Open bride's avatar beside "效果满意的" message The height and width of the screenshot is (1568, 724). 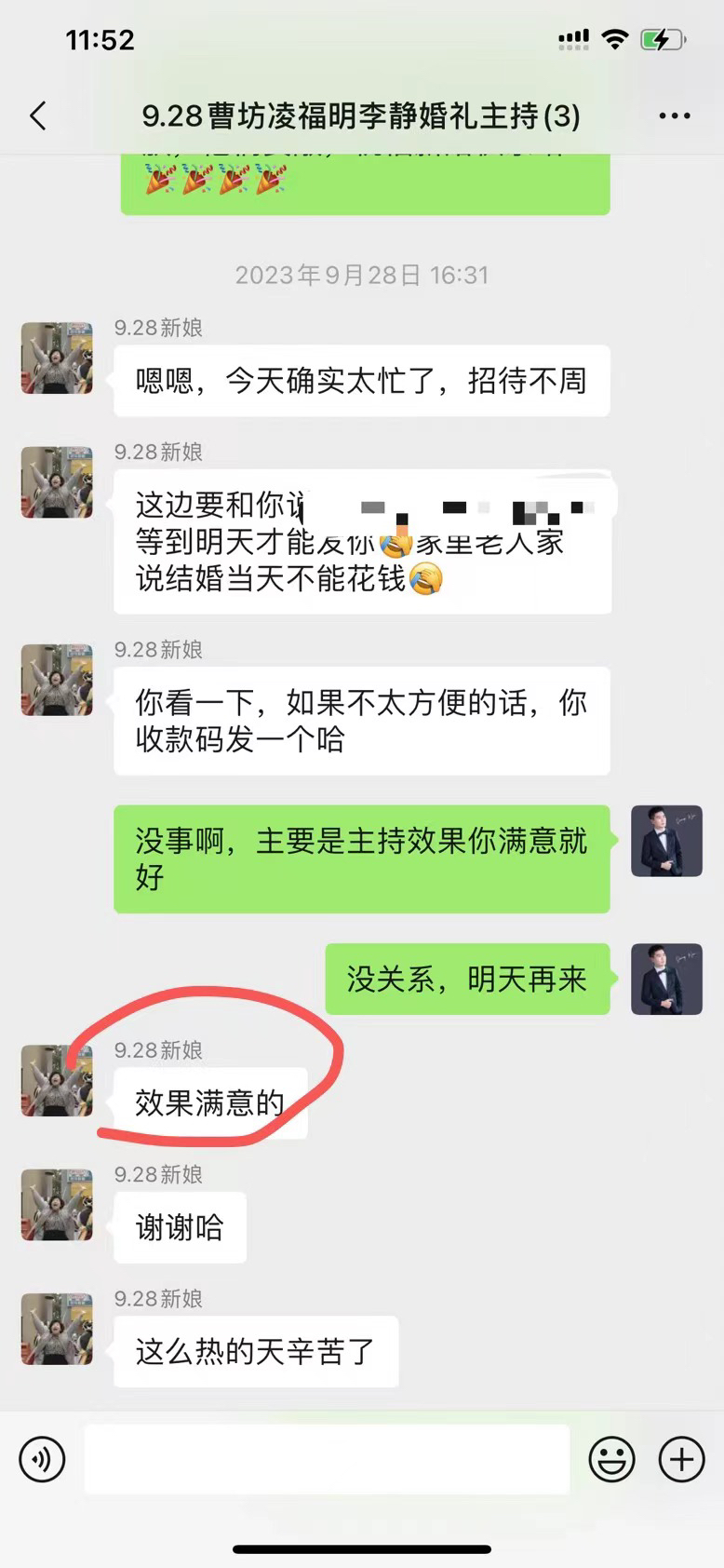point(57,1080)
